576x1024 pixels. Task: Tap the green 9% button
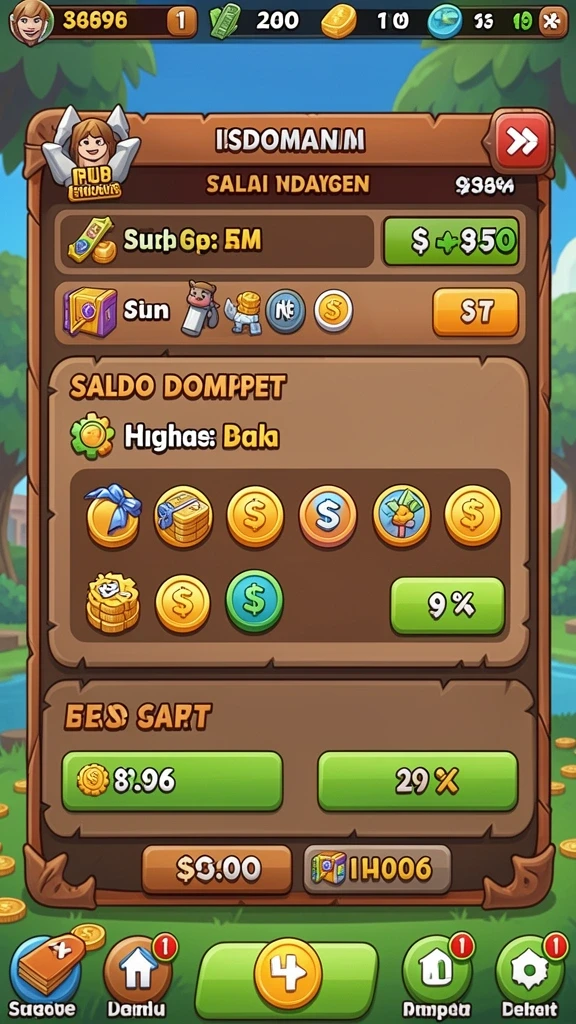pos(447,606)
